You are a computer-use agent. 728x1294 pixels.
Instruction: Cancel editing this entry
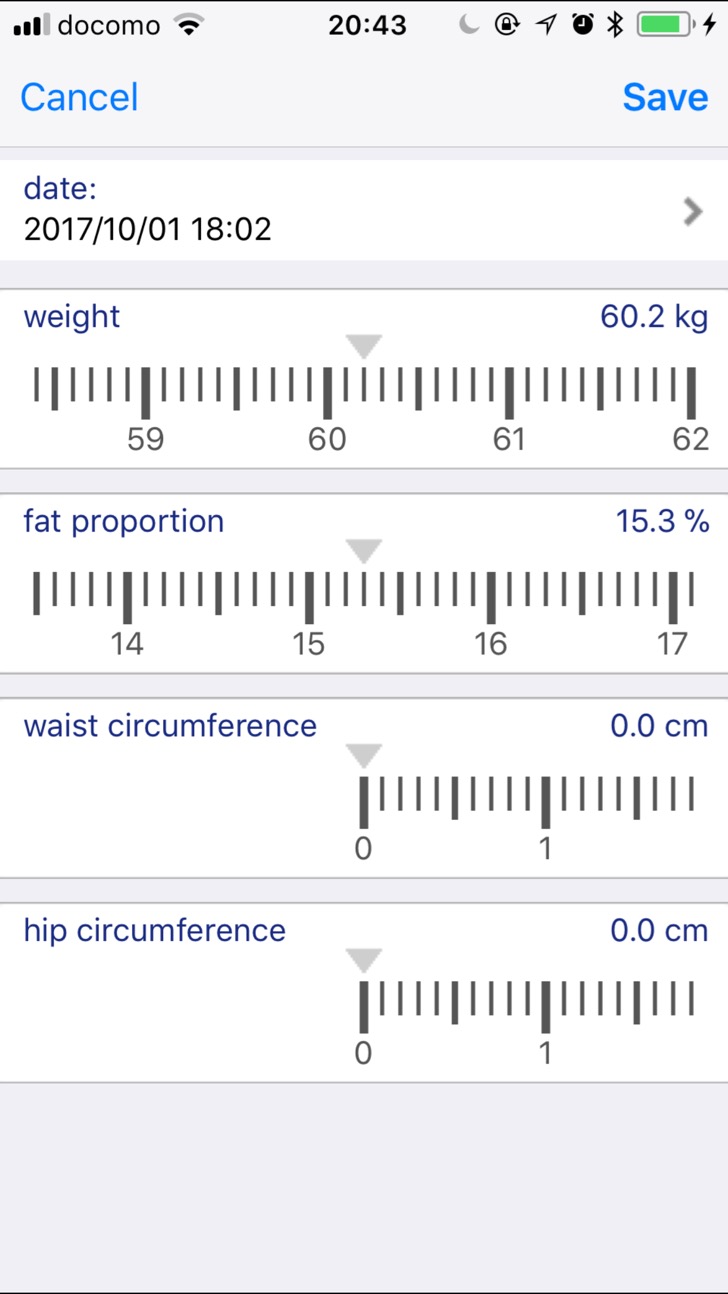[x=79, y=97]
